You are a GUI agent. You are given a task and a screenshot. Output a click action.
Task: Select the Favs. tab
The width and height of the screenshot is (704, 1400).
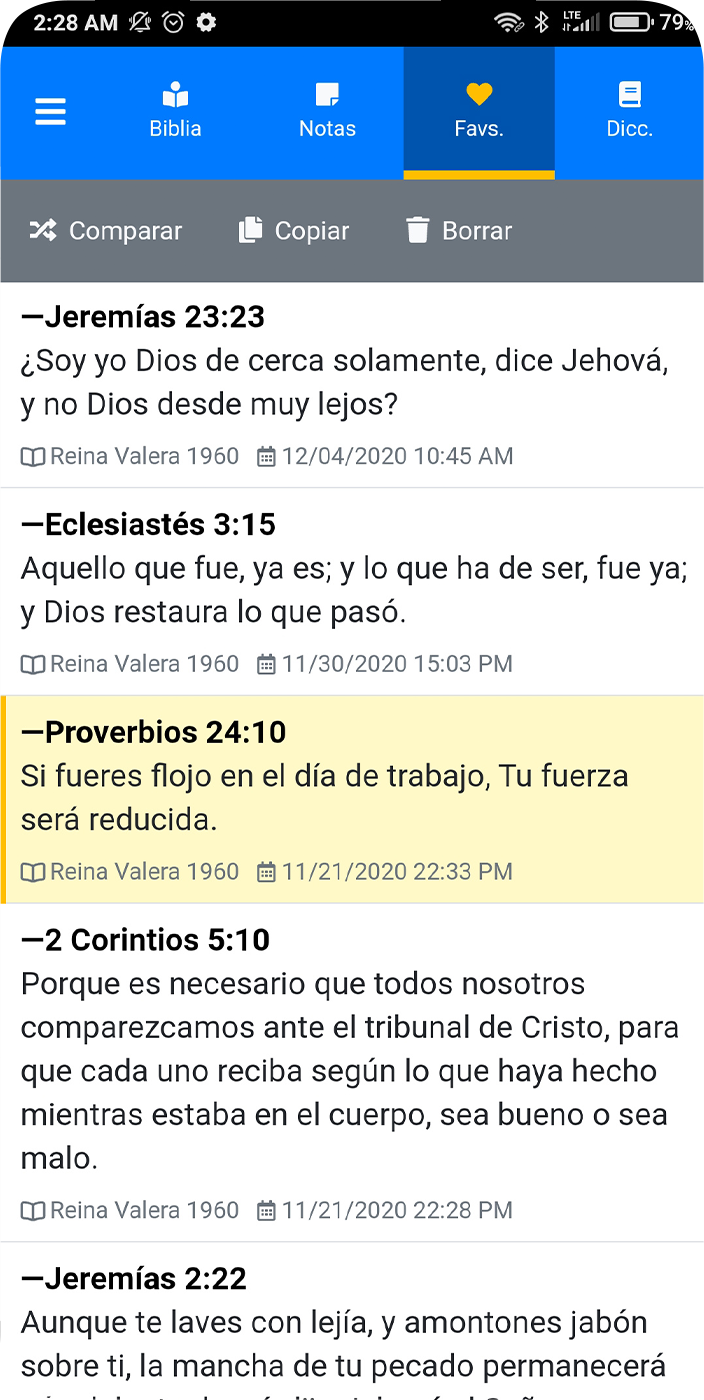point(479,112)
